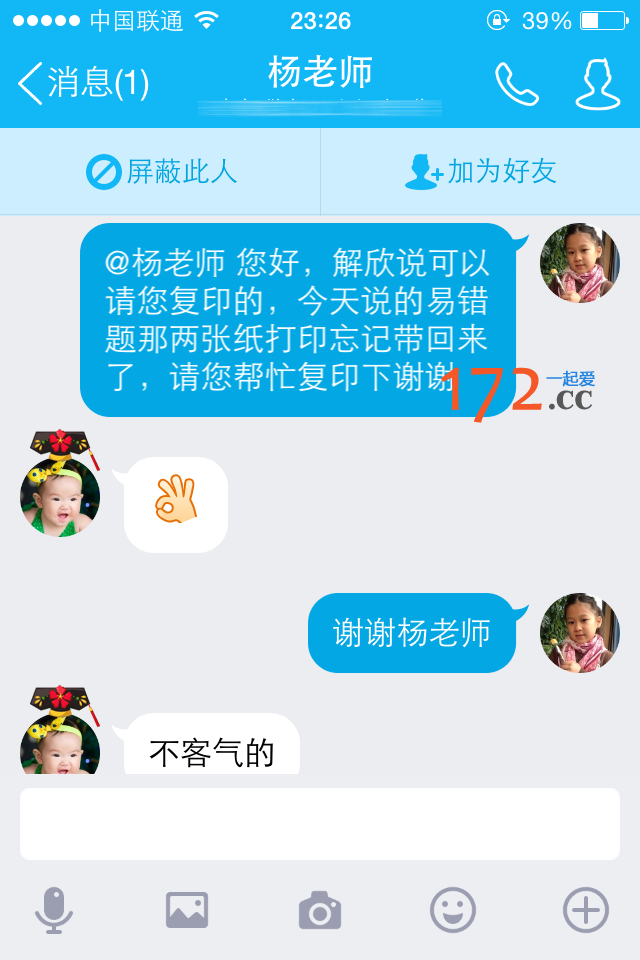Open 杨老师's profile page
Screen dimensions: 640x960
(597, 84)
